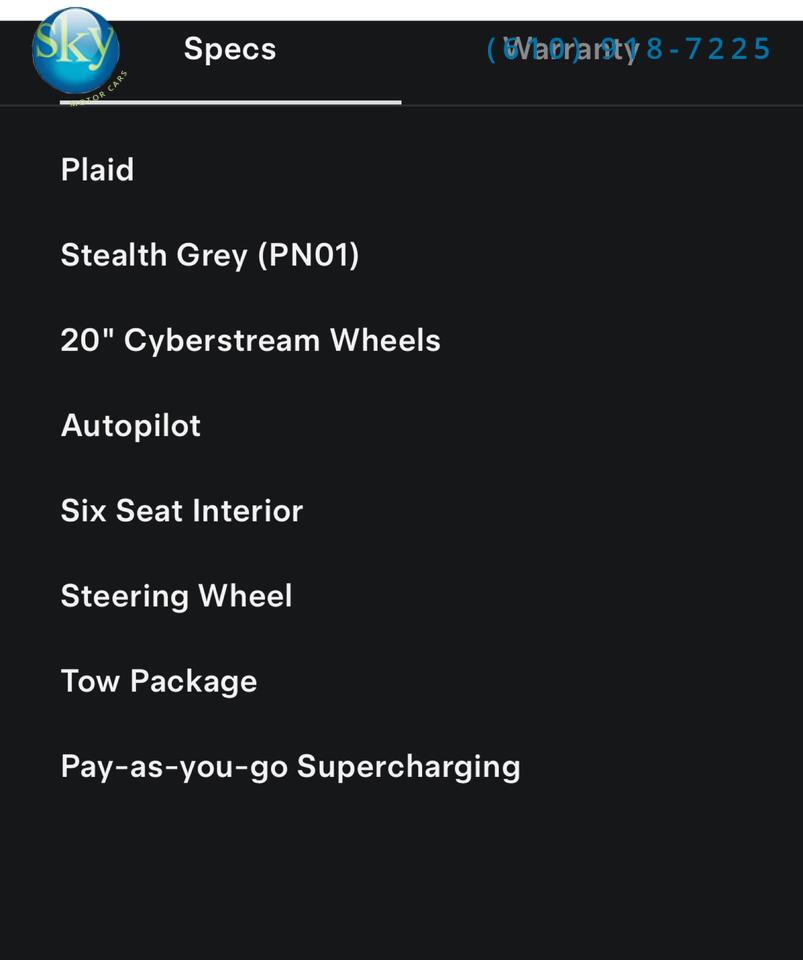This screenshot has width=803, height=960.
Task: Select the Specs tab
Action: click(x=229, y=48)
